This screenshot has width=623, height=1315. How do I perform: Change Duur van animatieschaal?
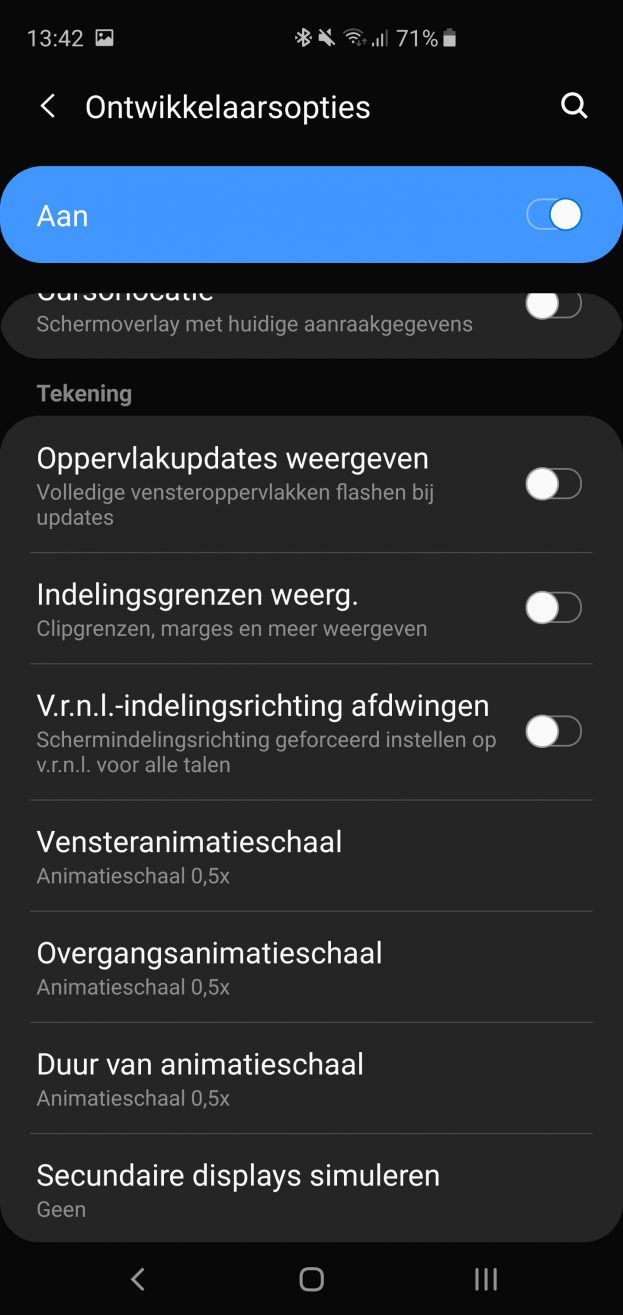(311, 1078)
